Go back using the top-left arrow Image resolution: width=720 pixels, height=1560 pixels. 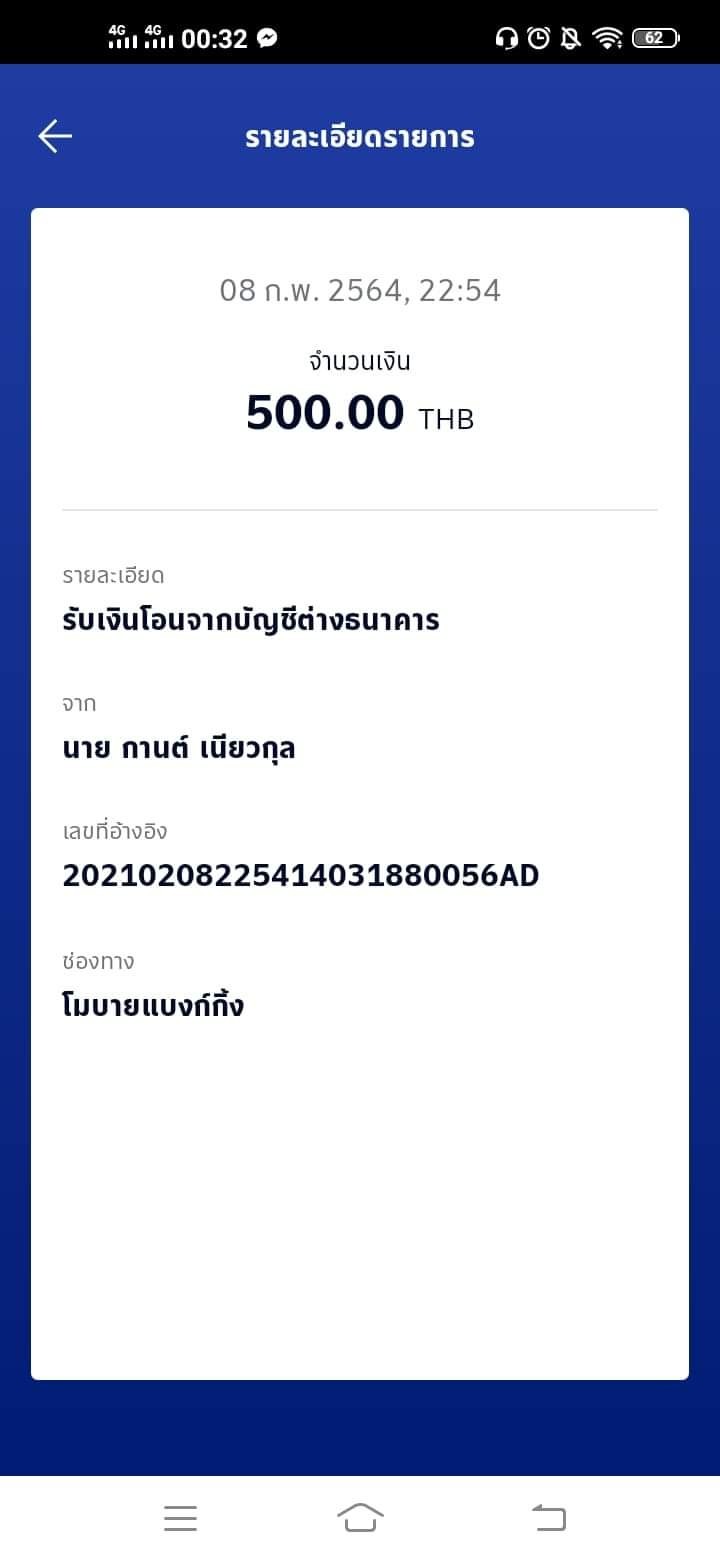[x=55, y=136]
